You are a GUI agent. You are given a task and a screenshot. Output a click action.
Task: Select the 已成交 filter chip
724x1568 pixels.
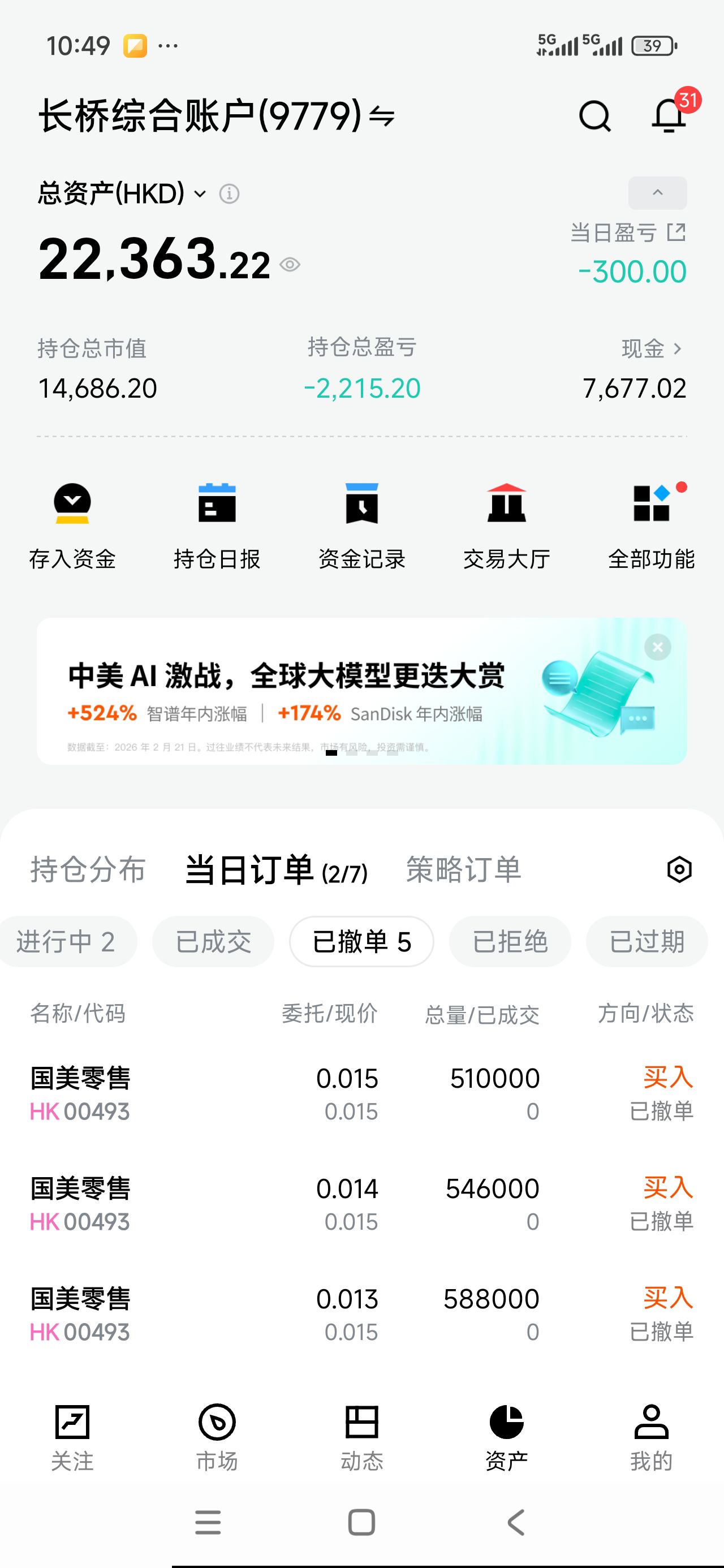point(213,942)
